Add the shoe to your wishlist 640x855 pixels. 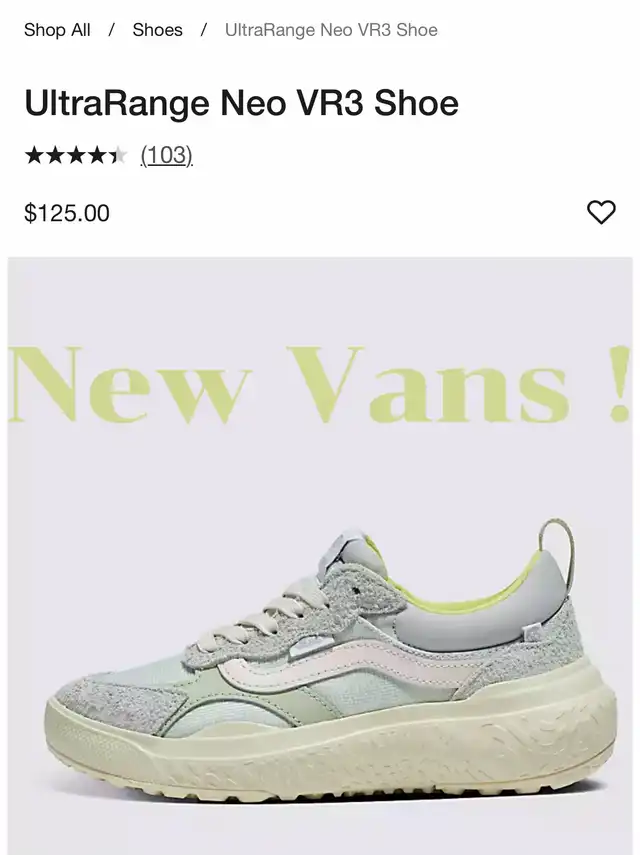tap(601, 212)
